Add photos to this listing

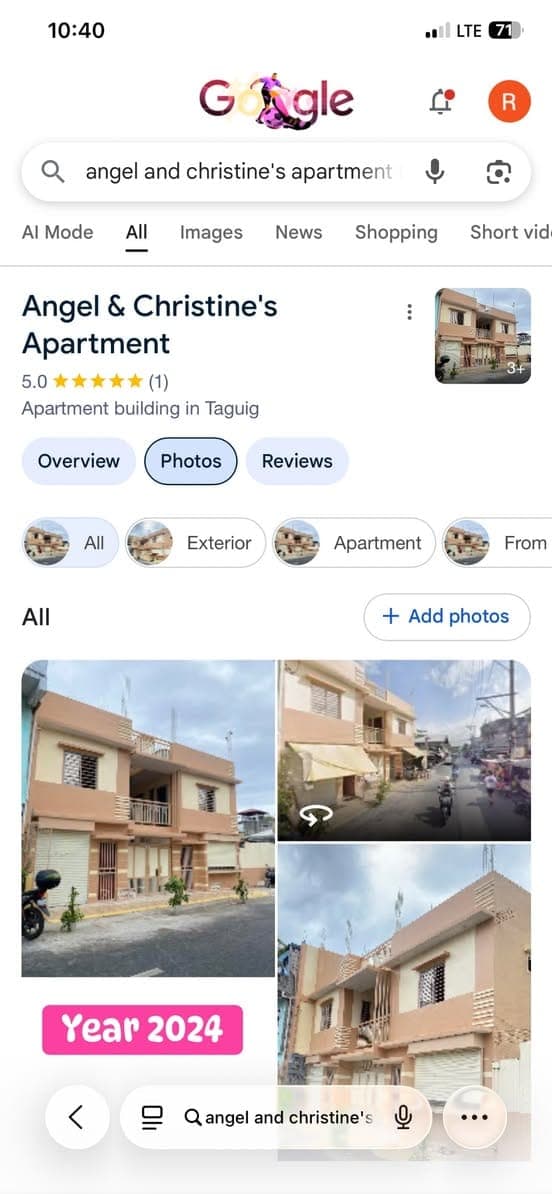(x=447, y=617)
